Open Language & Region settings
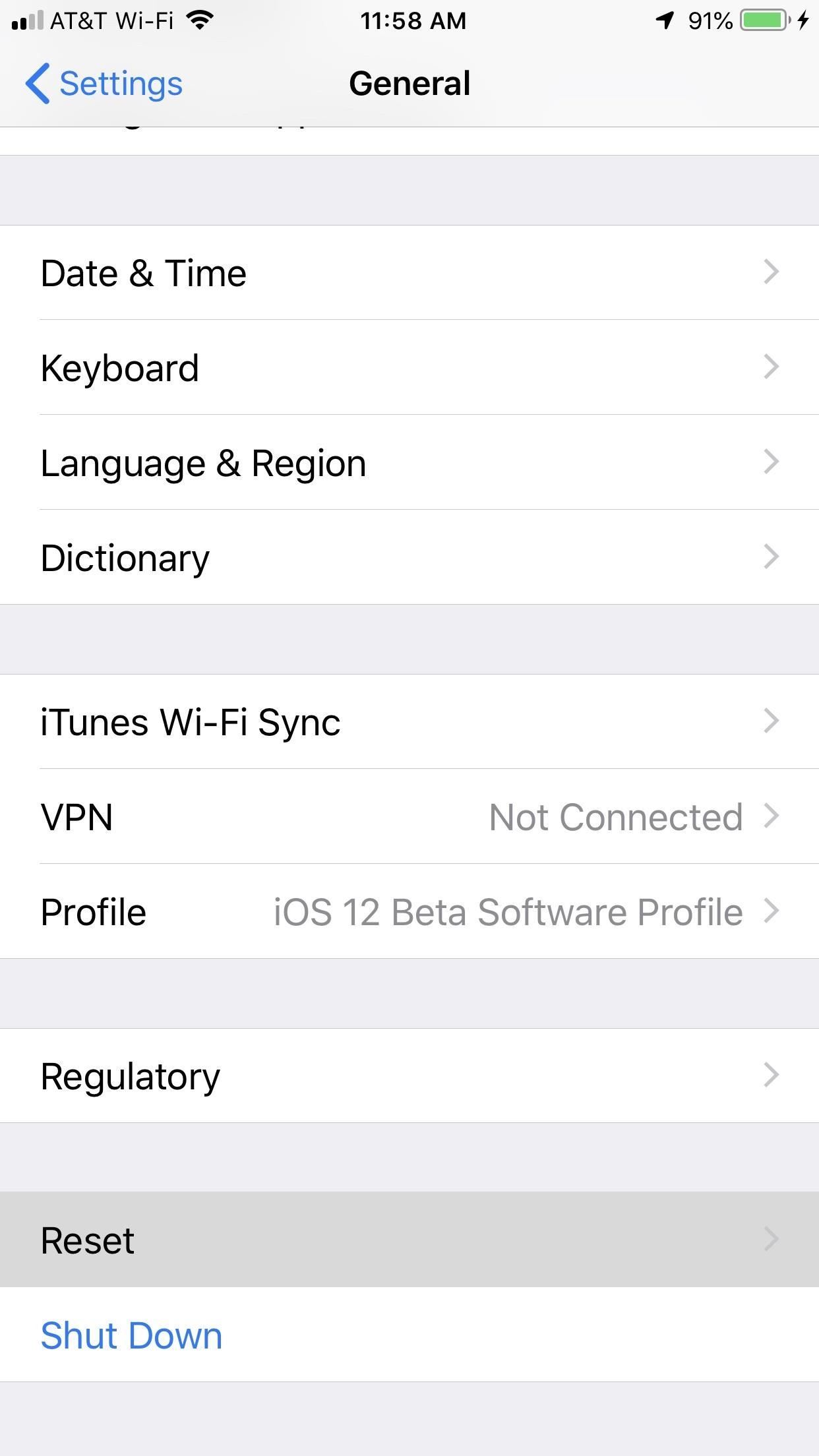 pos(409,463)
